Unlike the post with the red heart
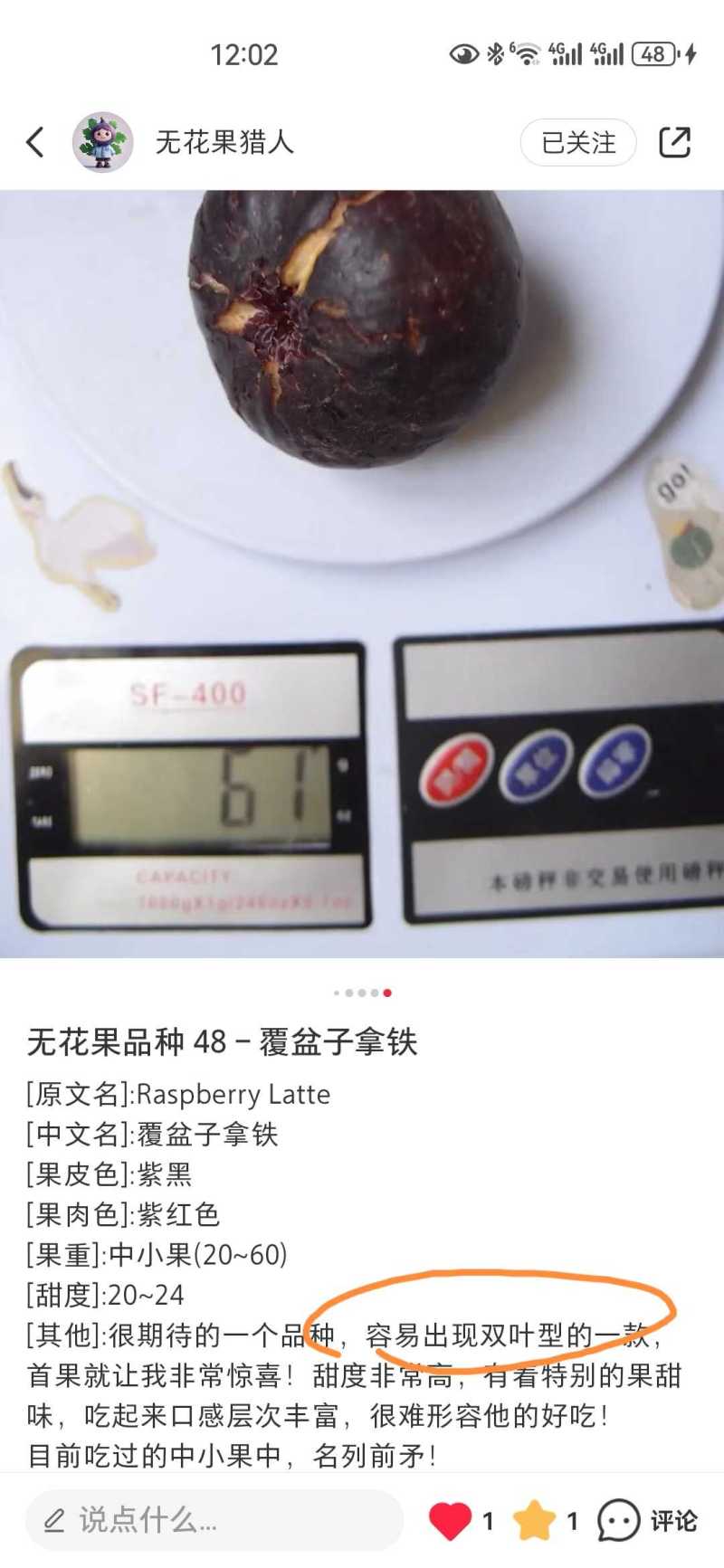Screen dimensions: 724x1568 click(x=450, y=1520)
